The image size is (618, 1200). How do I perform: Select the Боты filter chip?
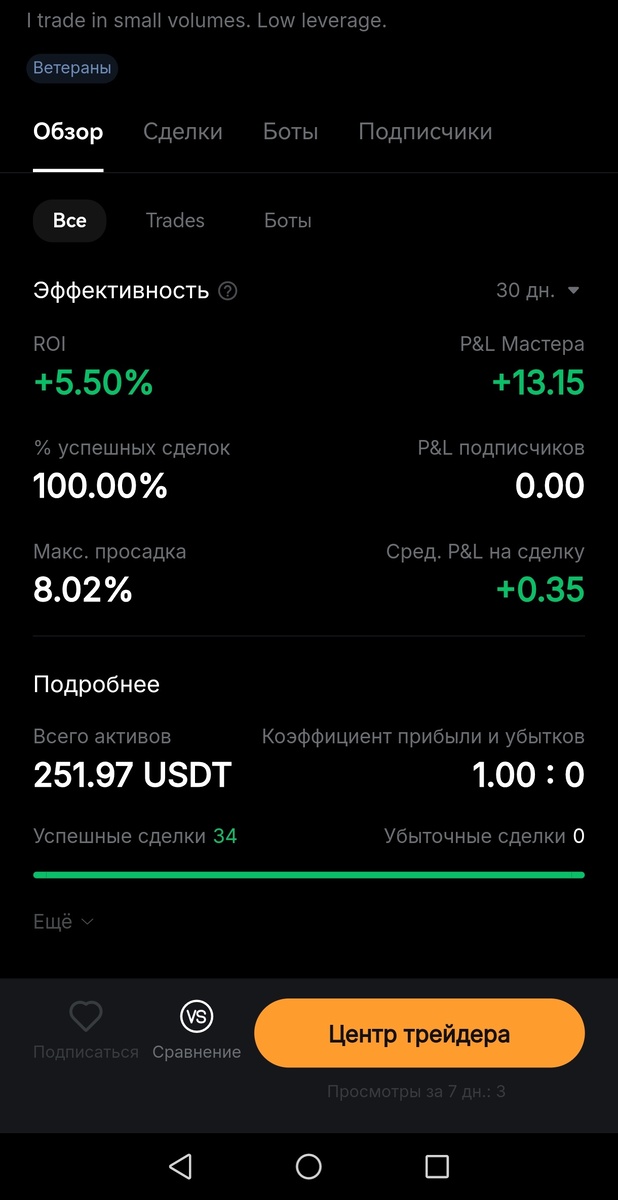coord(288,220)
